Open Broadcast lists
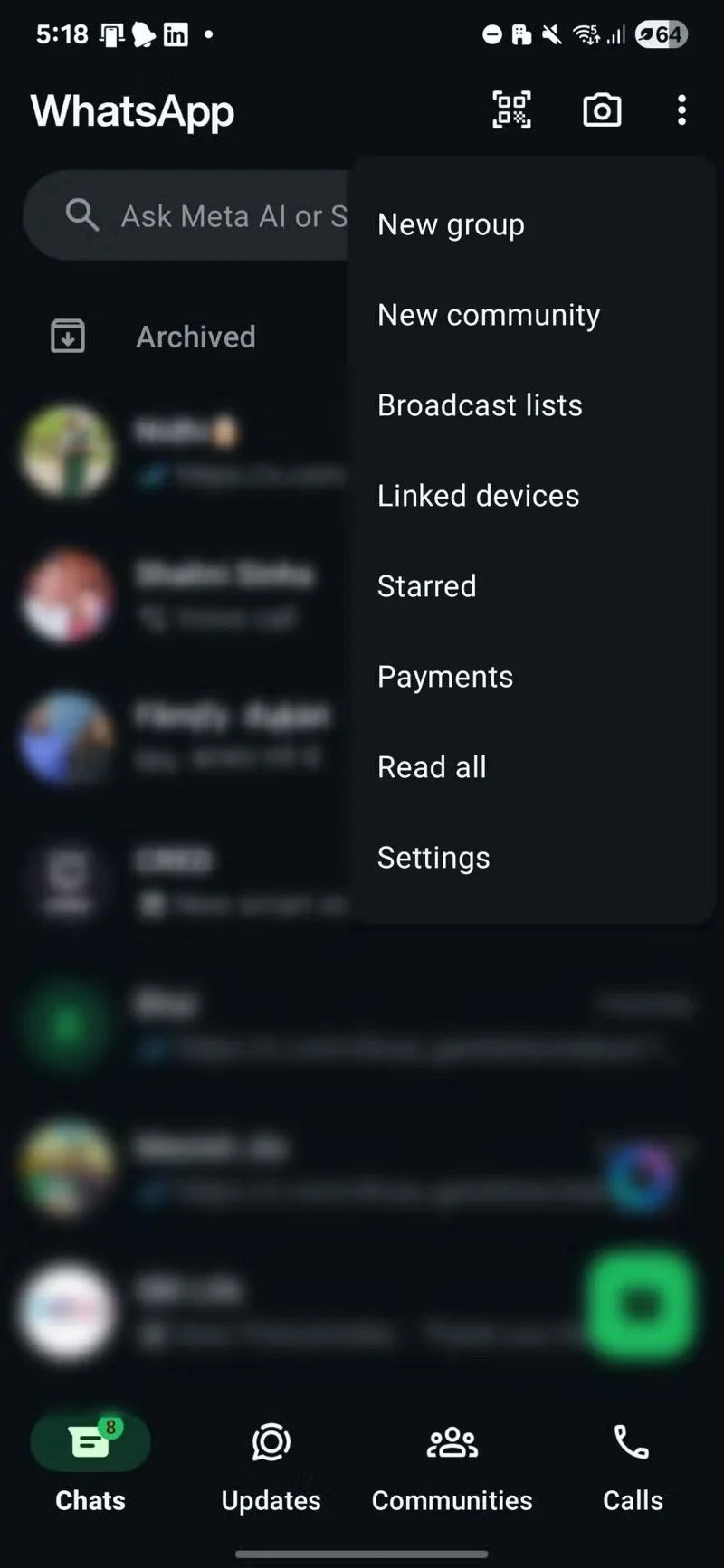 480,404
